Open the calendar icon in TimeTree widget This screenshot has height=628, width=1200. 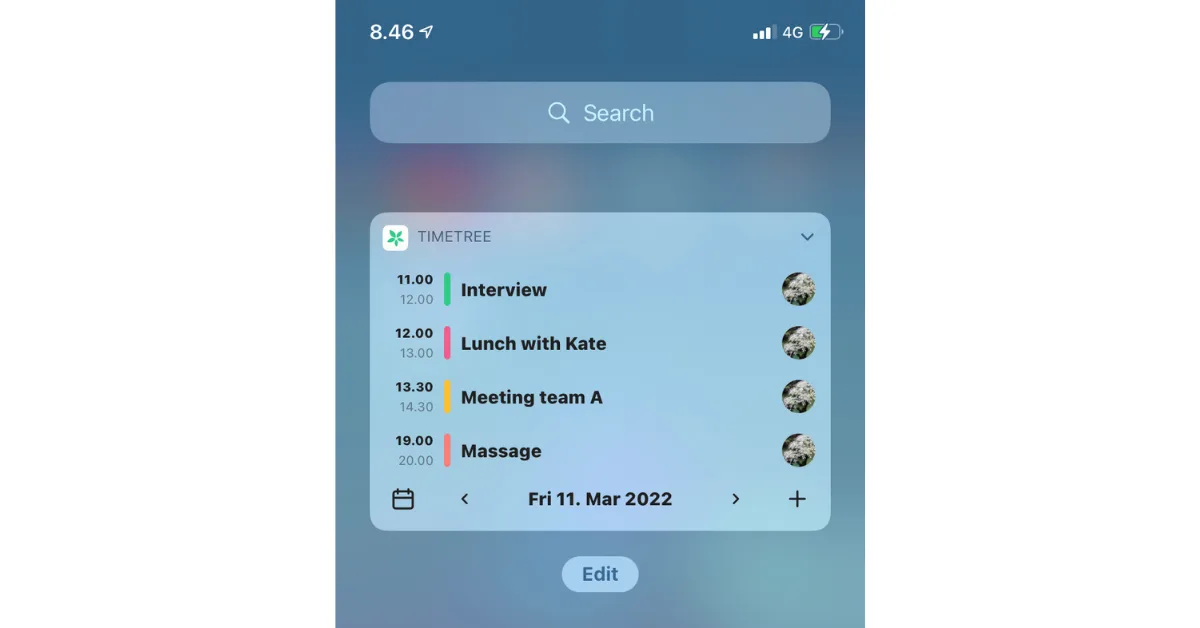click(x=403, y=499)
